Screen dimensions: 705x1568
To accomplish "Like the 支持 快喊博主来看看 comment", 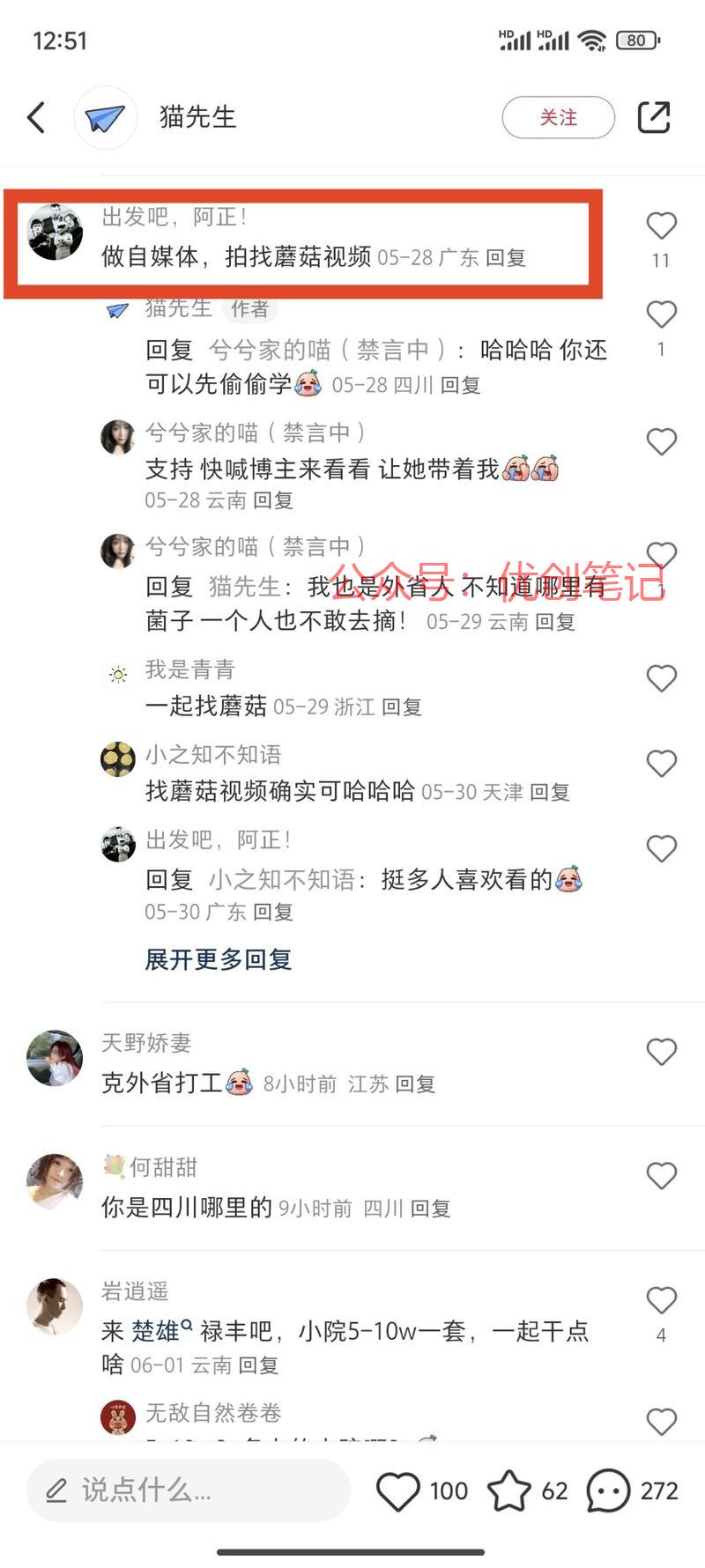I will (x=661, y=441).
